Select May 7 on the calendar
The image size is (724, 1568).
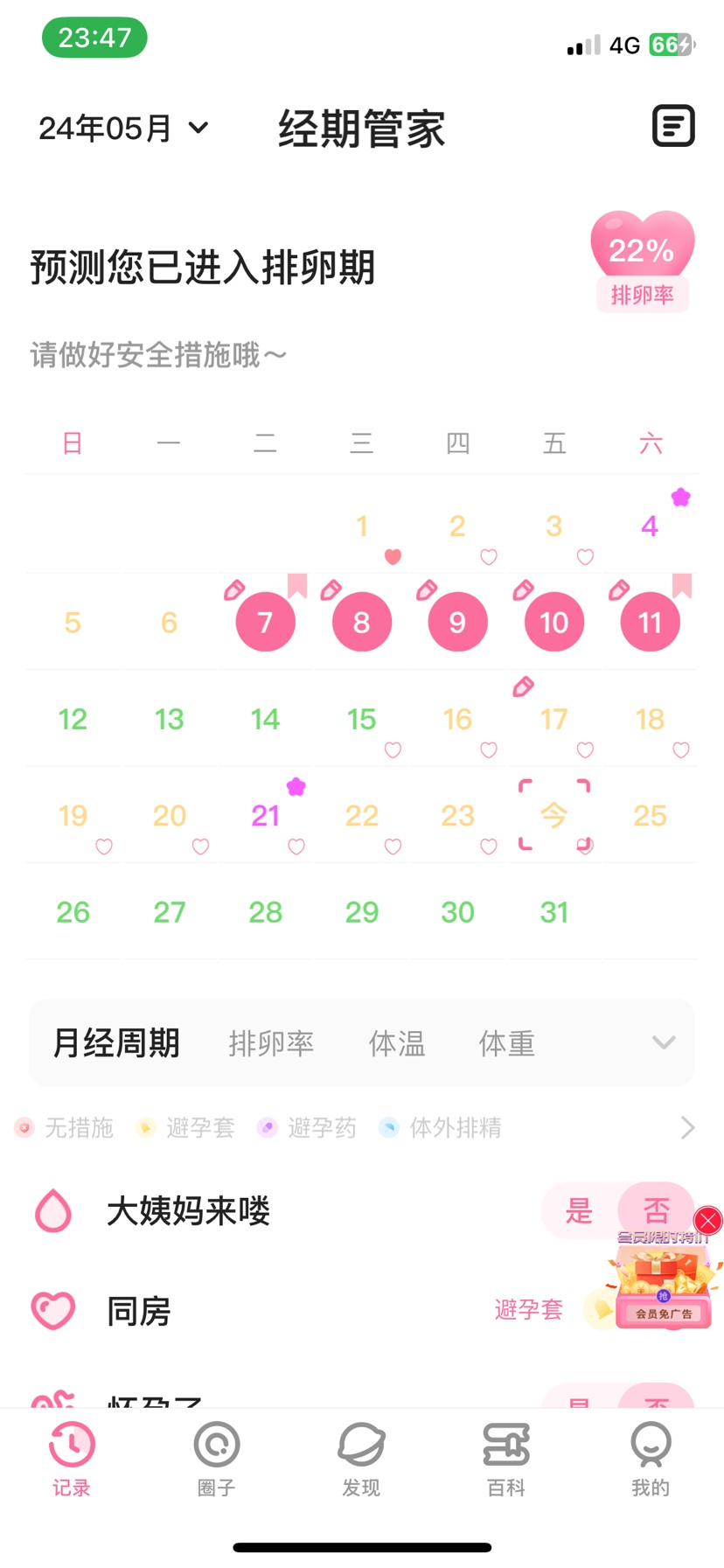click(265, 622)
